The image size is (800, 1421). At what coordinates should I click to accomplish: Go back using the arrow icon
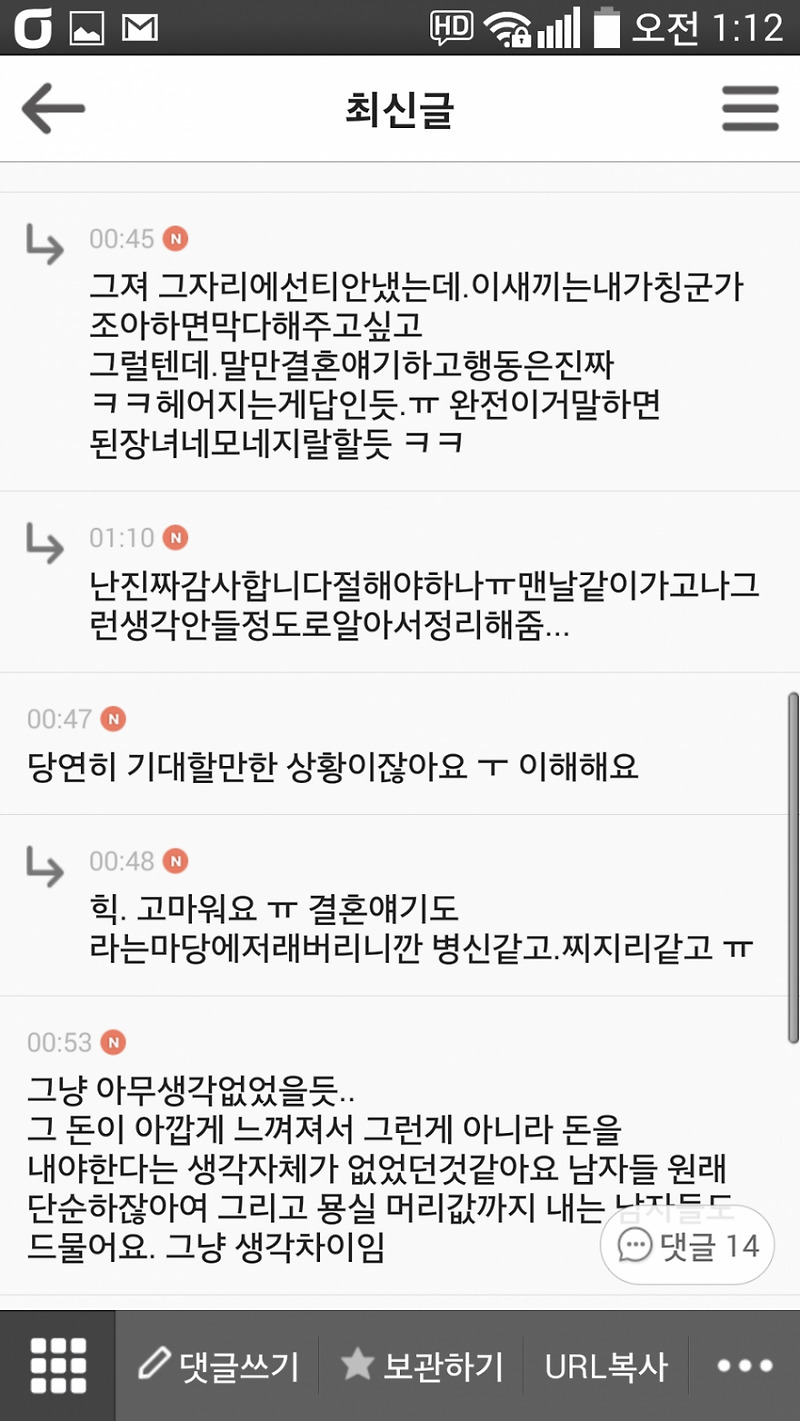coord(53,108)
